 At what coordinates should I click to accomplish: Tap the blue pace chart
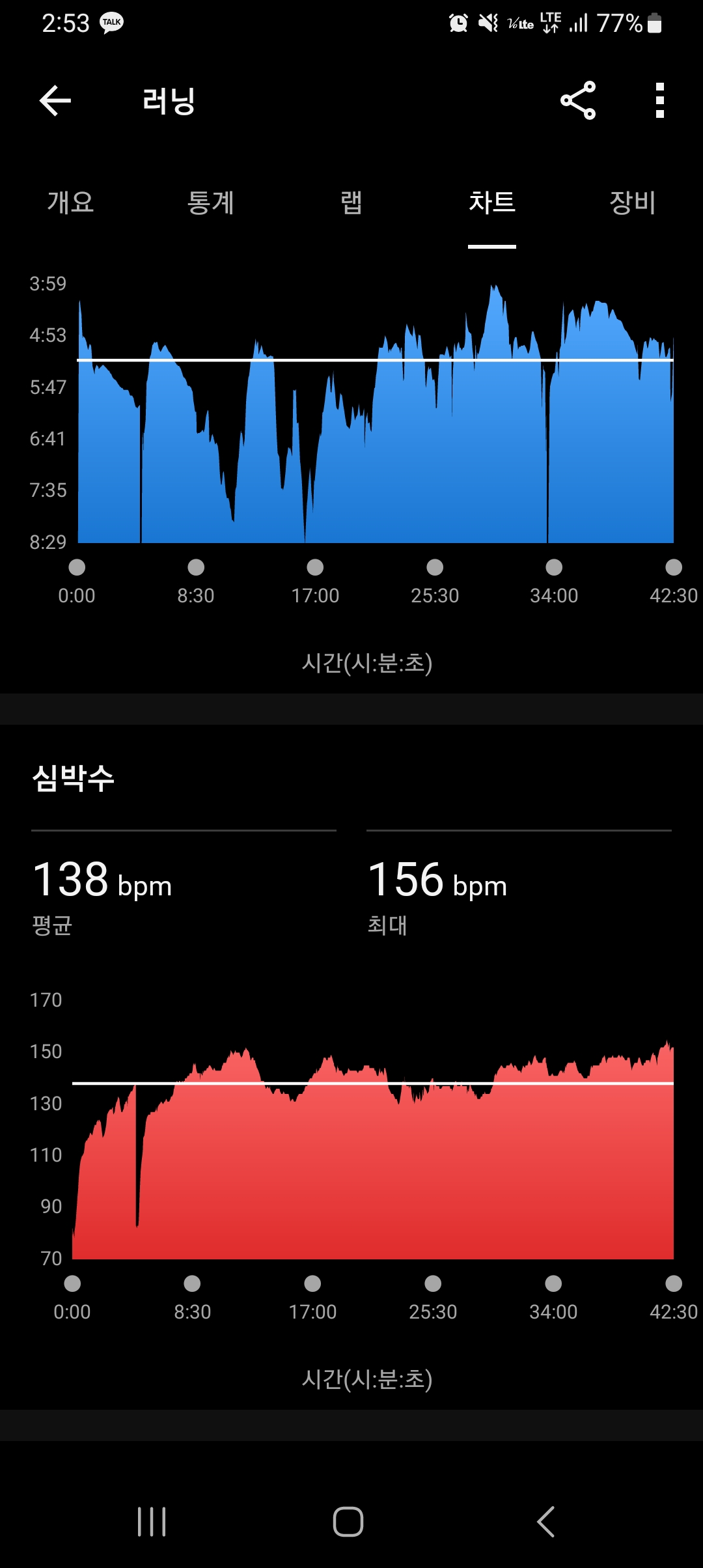pos(376,413)
